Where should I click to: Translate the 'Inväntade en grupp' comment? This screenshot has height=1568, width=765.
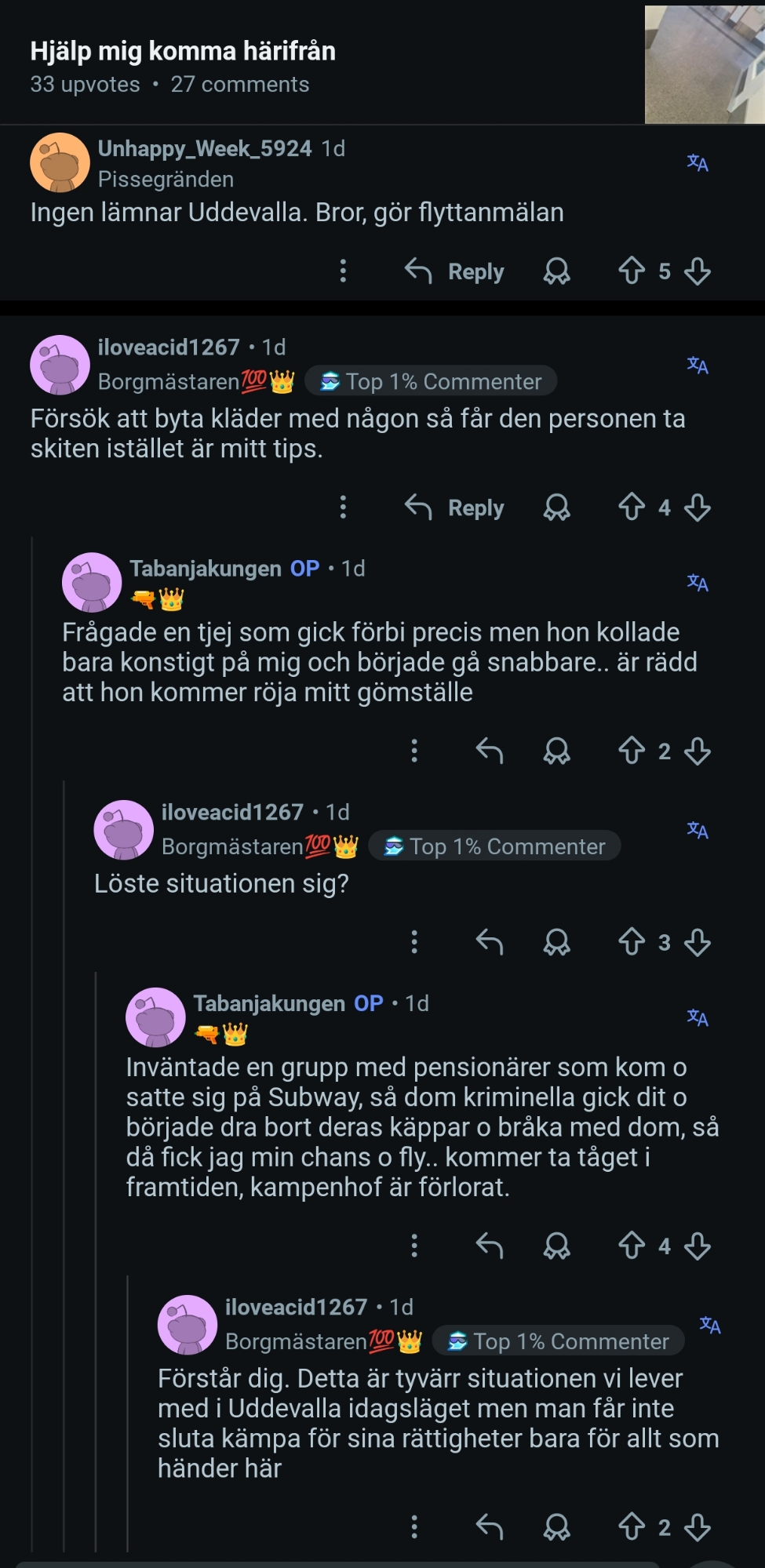pos(698,1017)
